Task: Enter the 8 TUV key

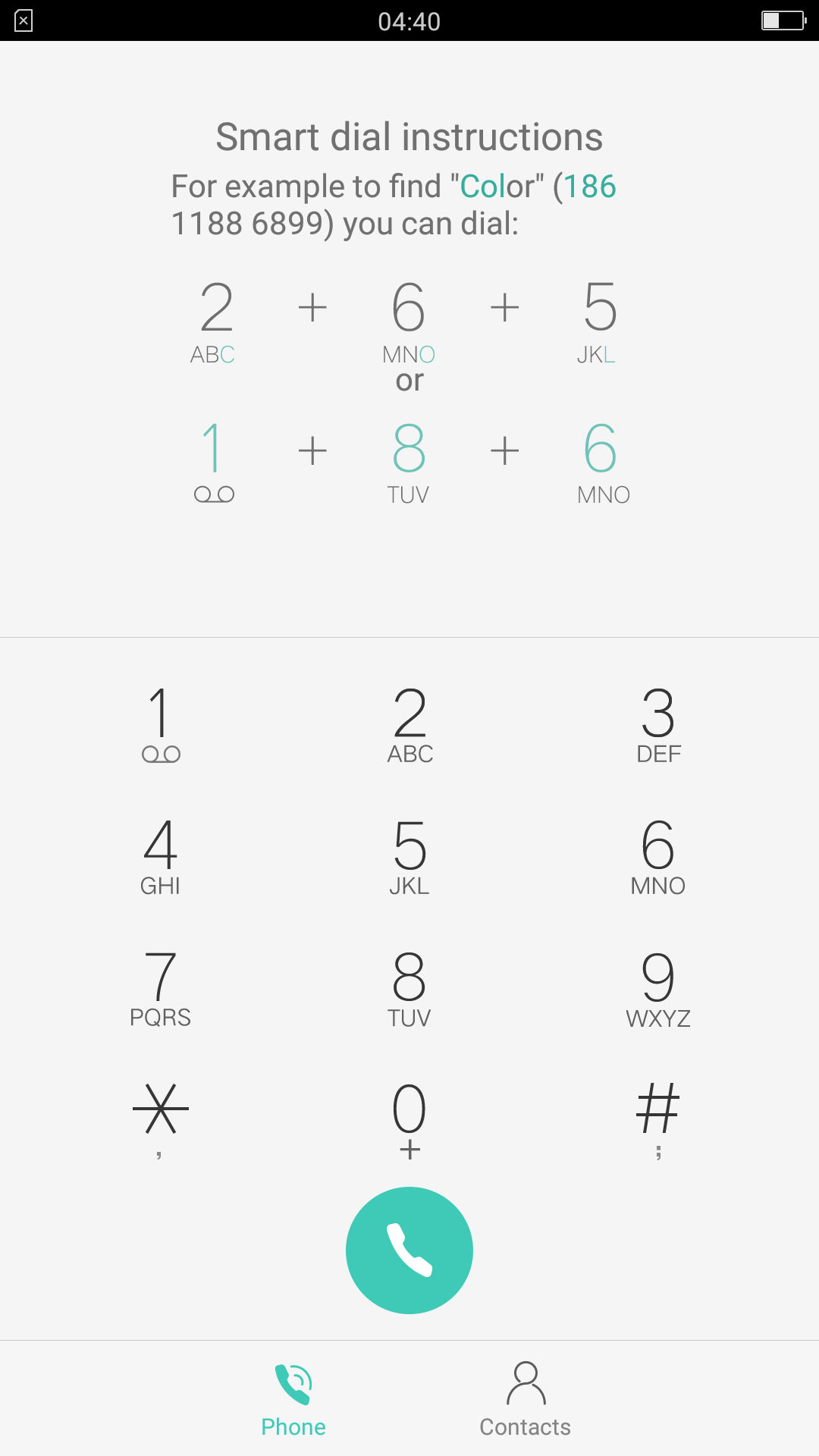Action: [x=409, y=987]
